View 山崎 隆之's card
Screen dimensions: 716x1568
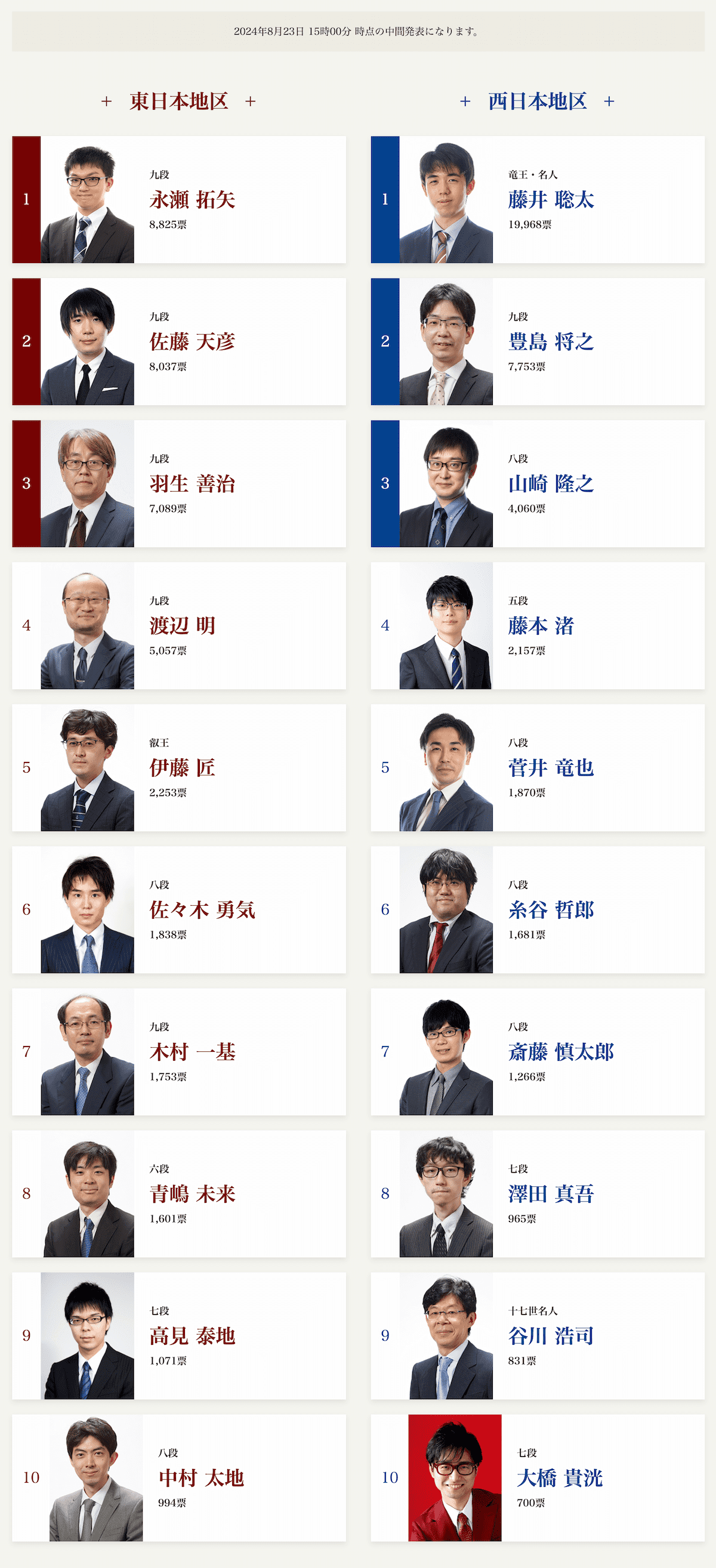(x=538, y=483)
